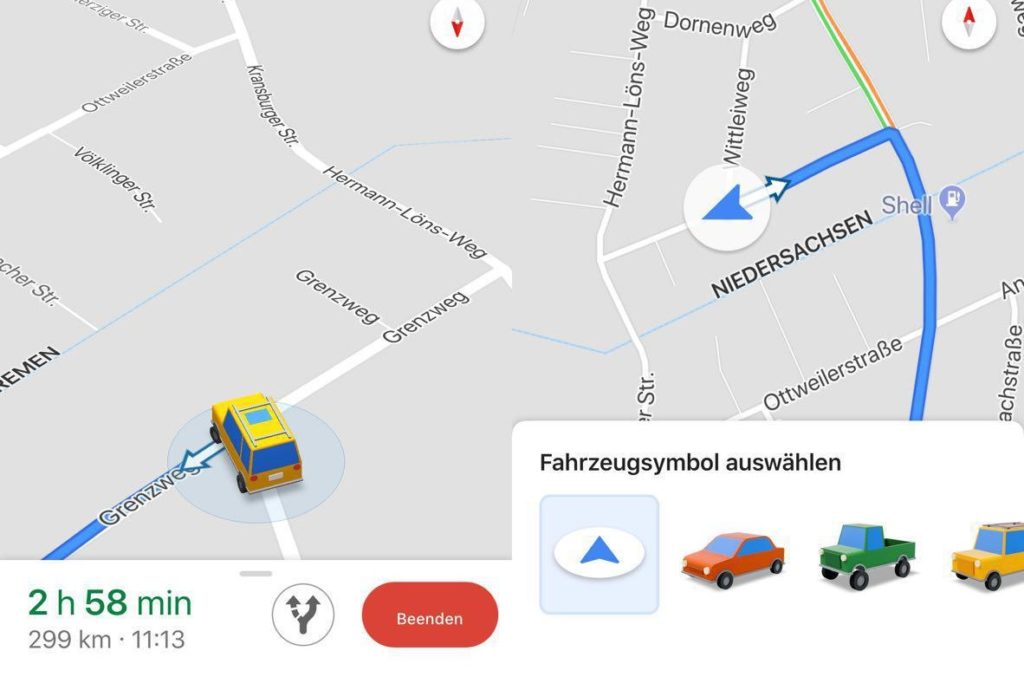The width and height of the screenshot is (1024, 690).
Task: Choose the red car vehicle symbol
Action: [733, 558]
